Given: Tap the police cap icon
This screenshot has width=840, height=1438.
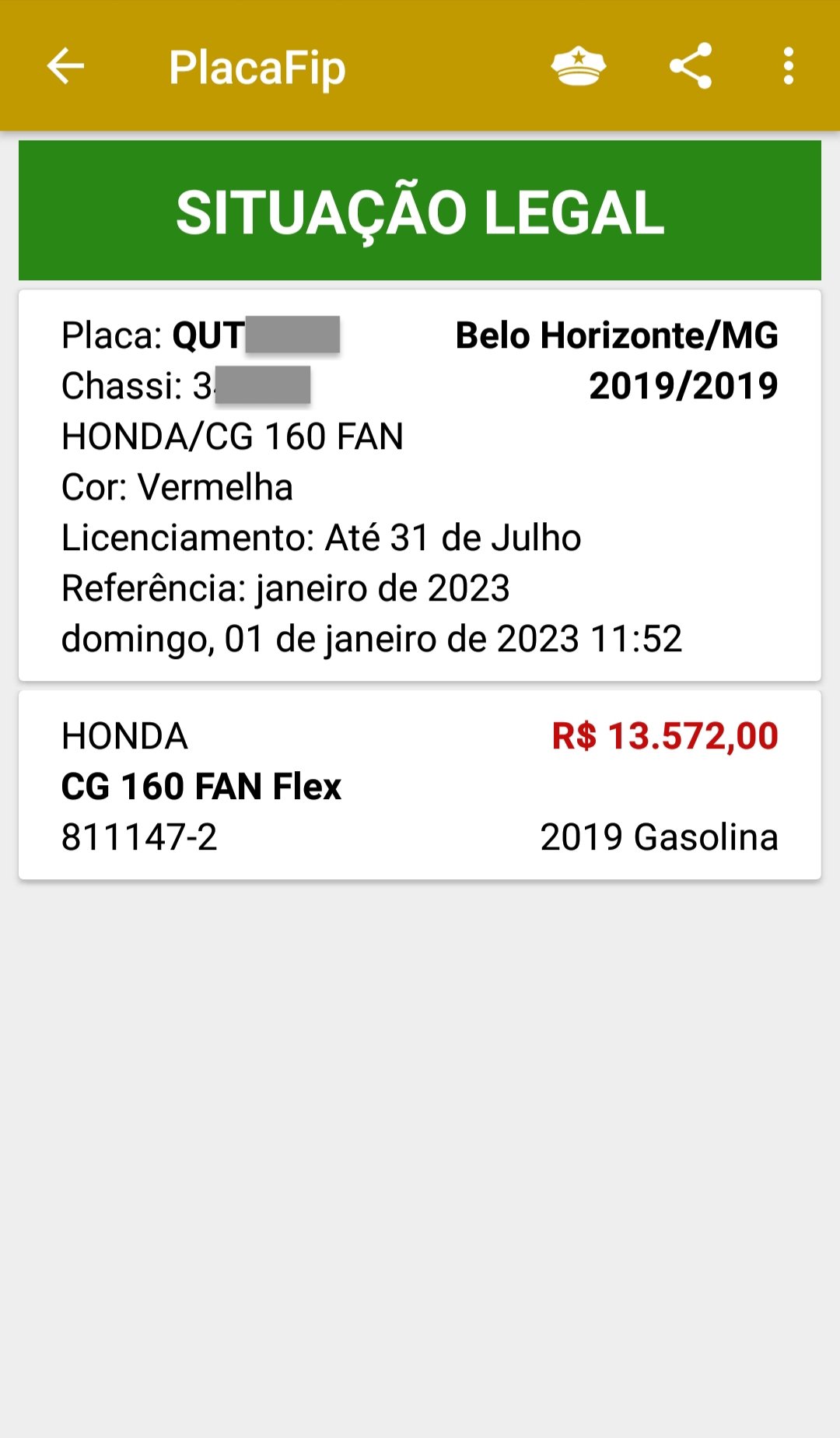Looking at the screenshot, I should click(578, 66).
